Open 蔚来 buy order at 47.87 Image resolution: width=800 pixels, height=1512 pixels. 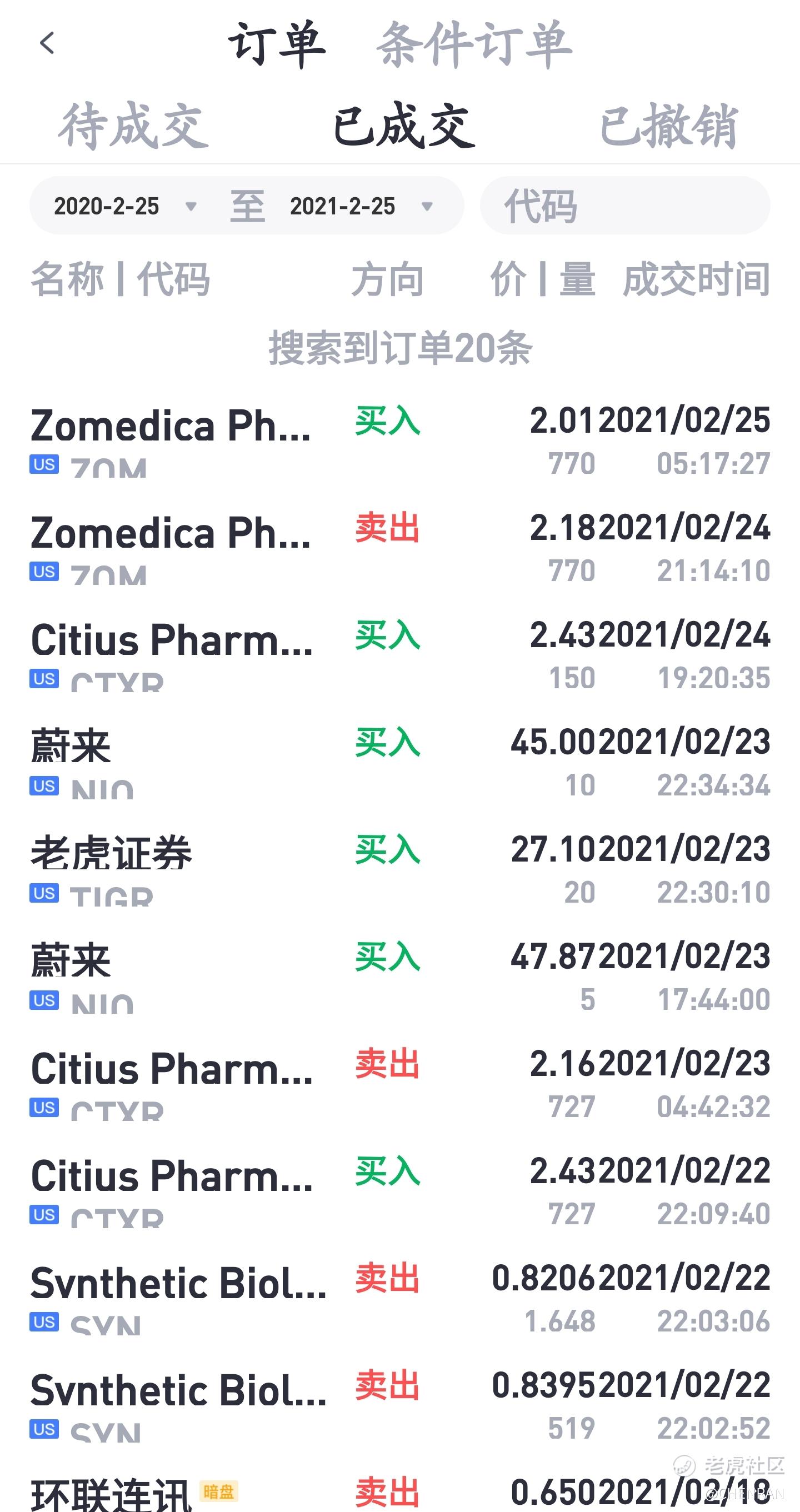[x=399, y=977]
